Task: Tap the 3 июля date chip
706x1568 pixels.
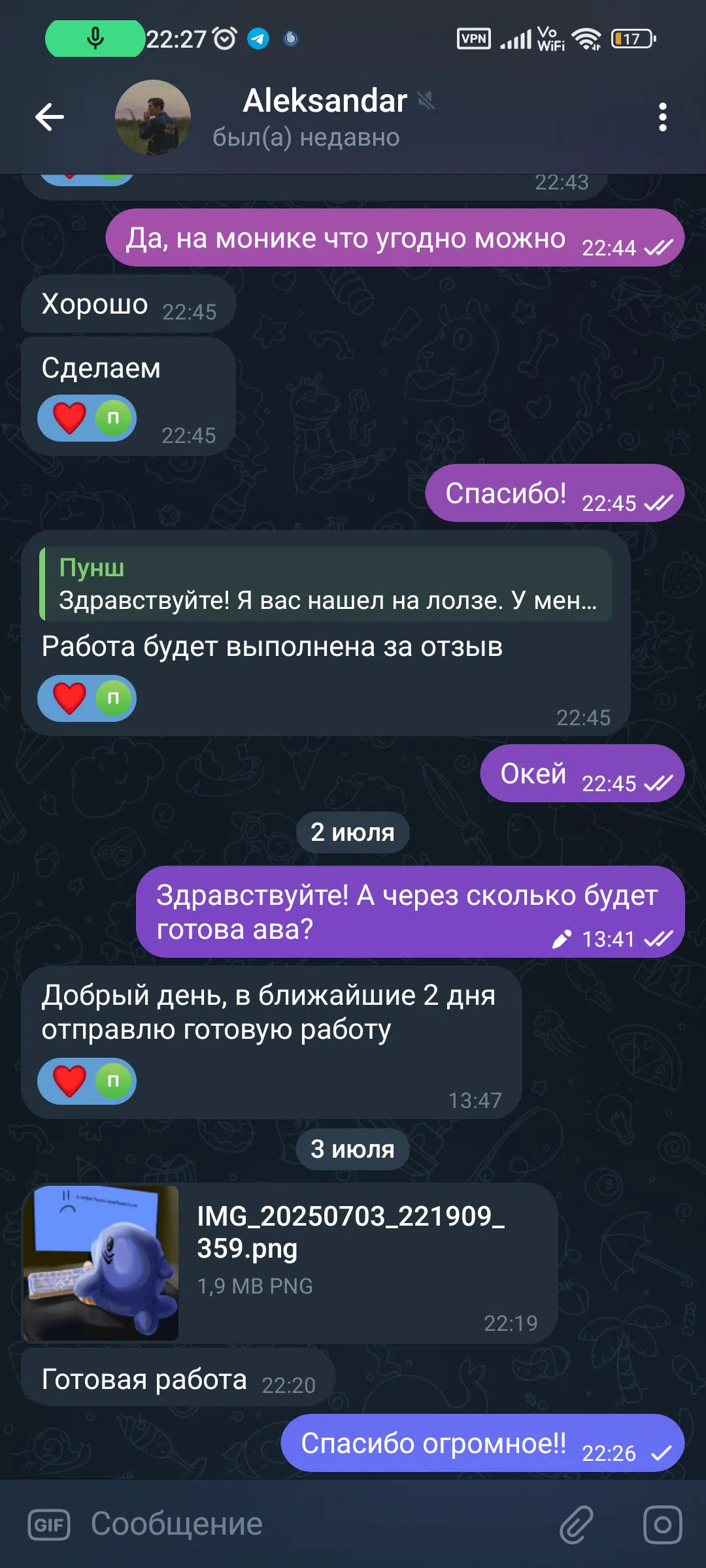Action: 352,1149
